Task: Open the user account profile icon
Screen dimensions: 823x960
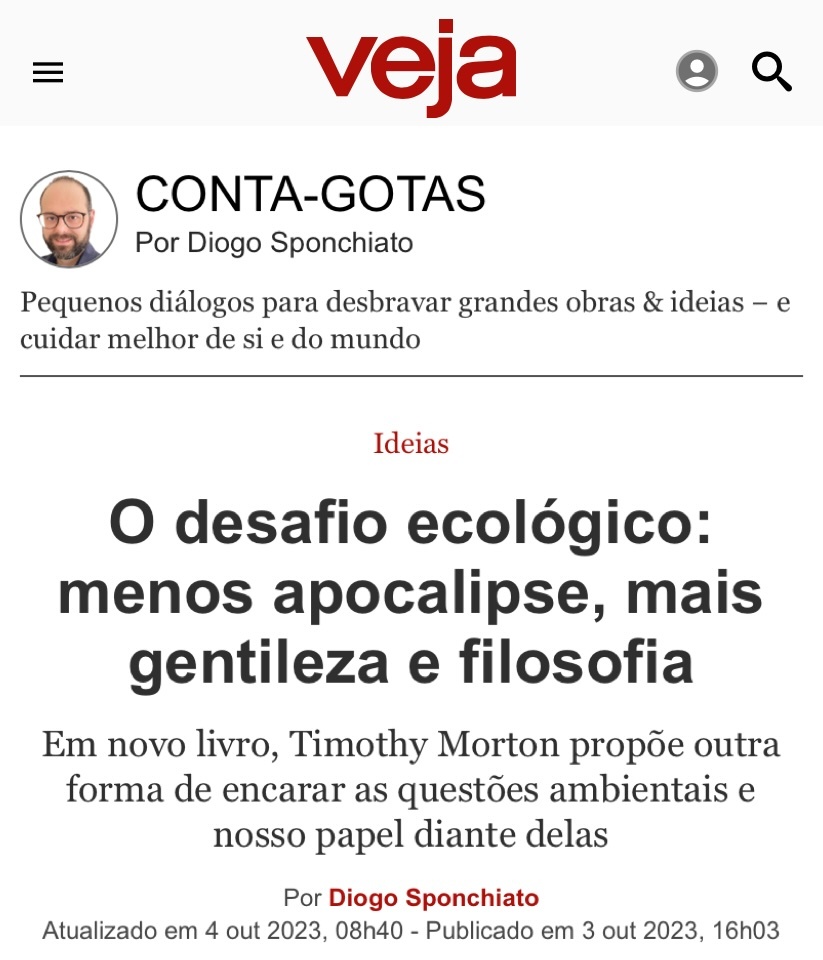Action: tap(697, 72)
